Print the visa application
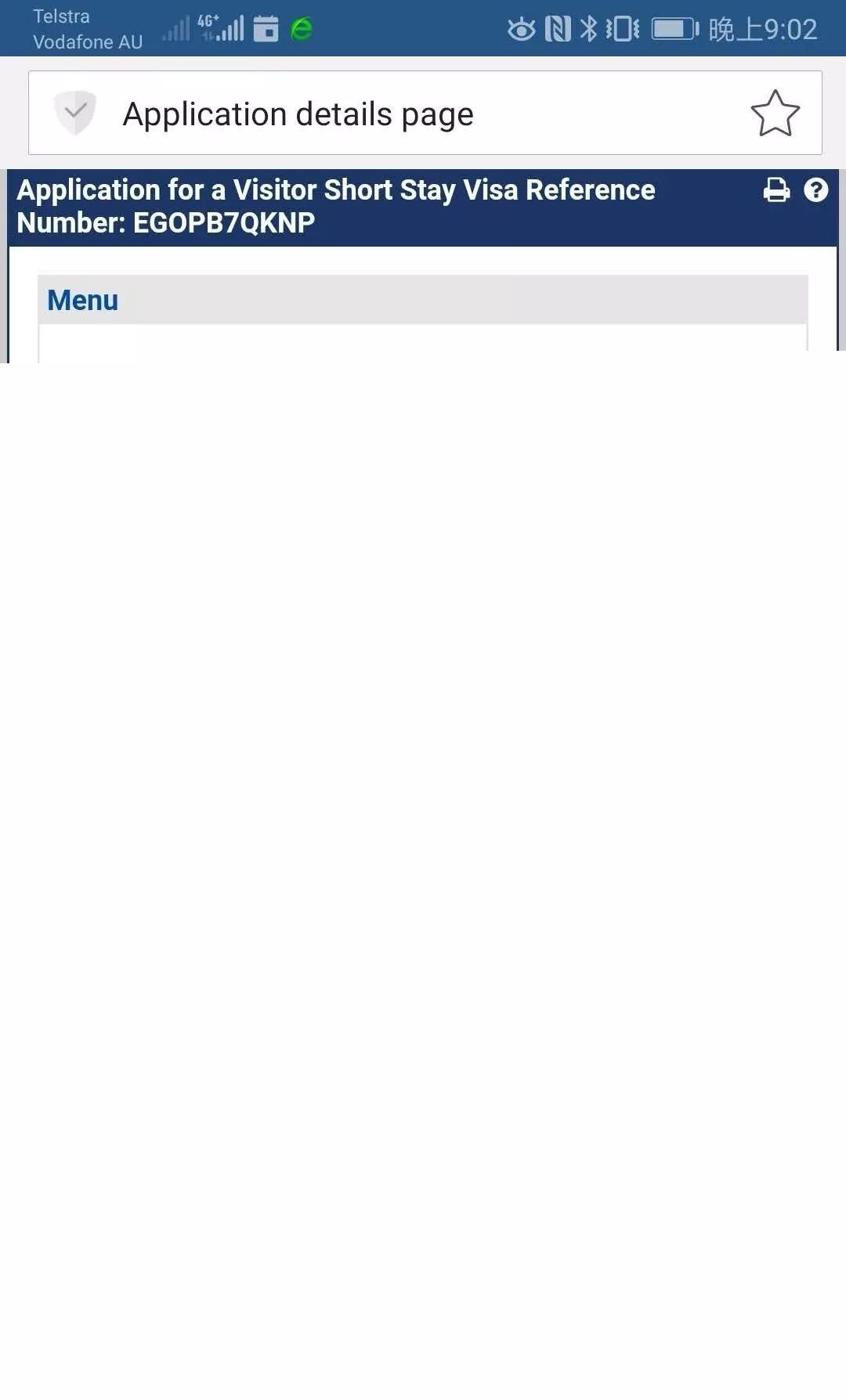Image resolution: width=846 pixels, height=1400 pixels. [776, 190]
